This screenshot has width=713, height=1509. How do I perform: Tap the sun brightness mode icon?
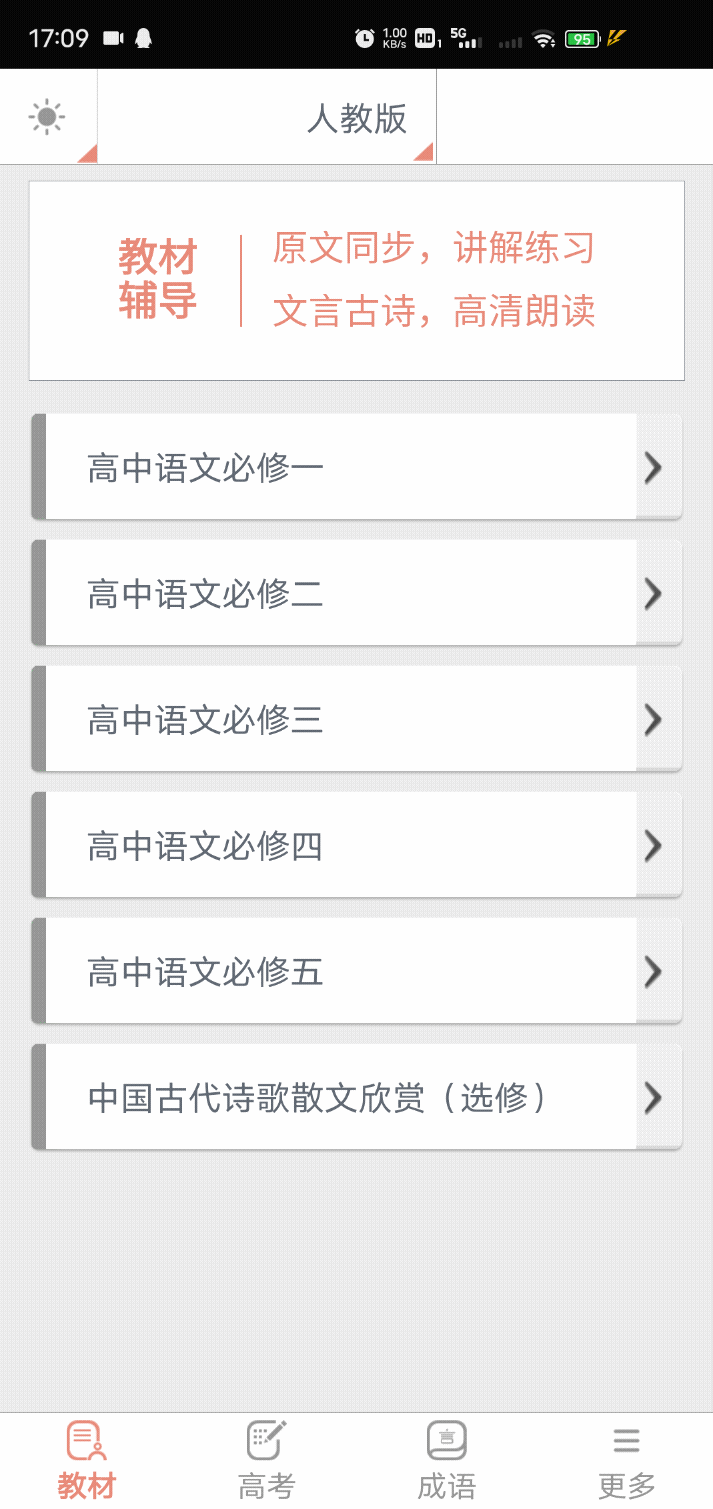click(47, 117)
